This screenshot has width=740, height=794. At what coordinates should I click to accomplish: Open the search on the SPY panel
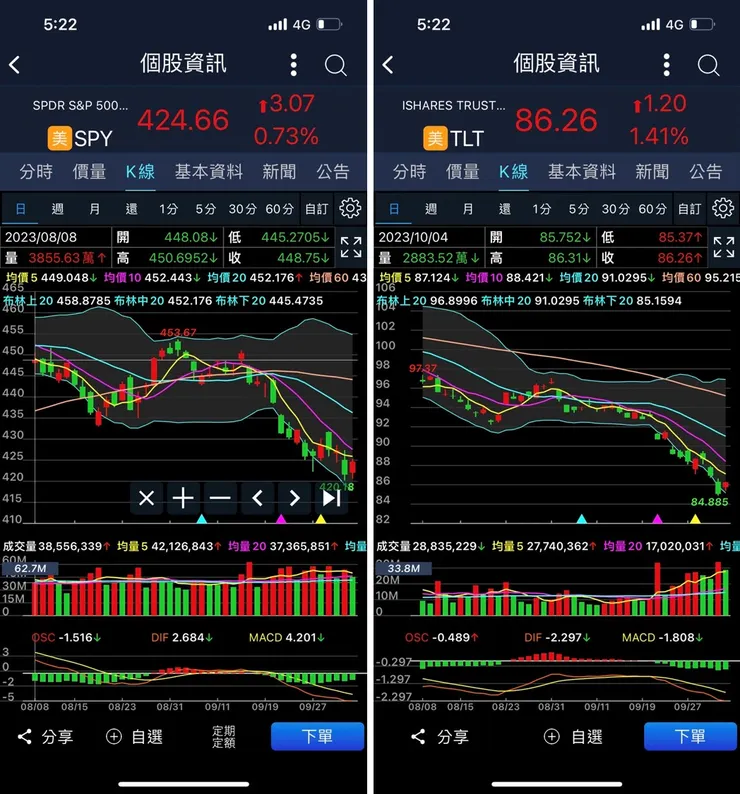[335, 64]
